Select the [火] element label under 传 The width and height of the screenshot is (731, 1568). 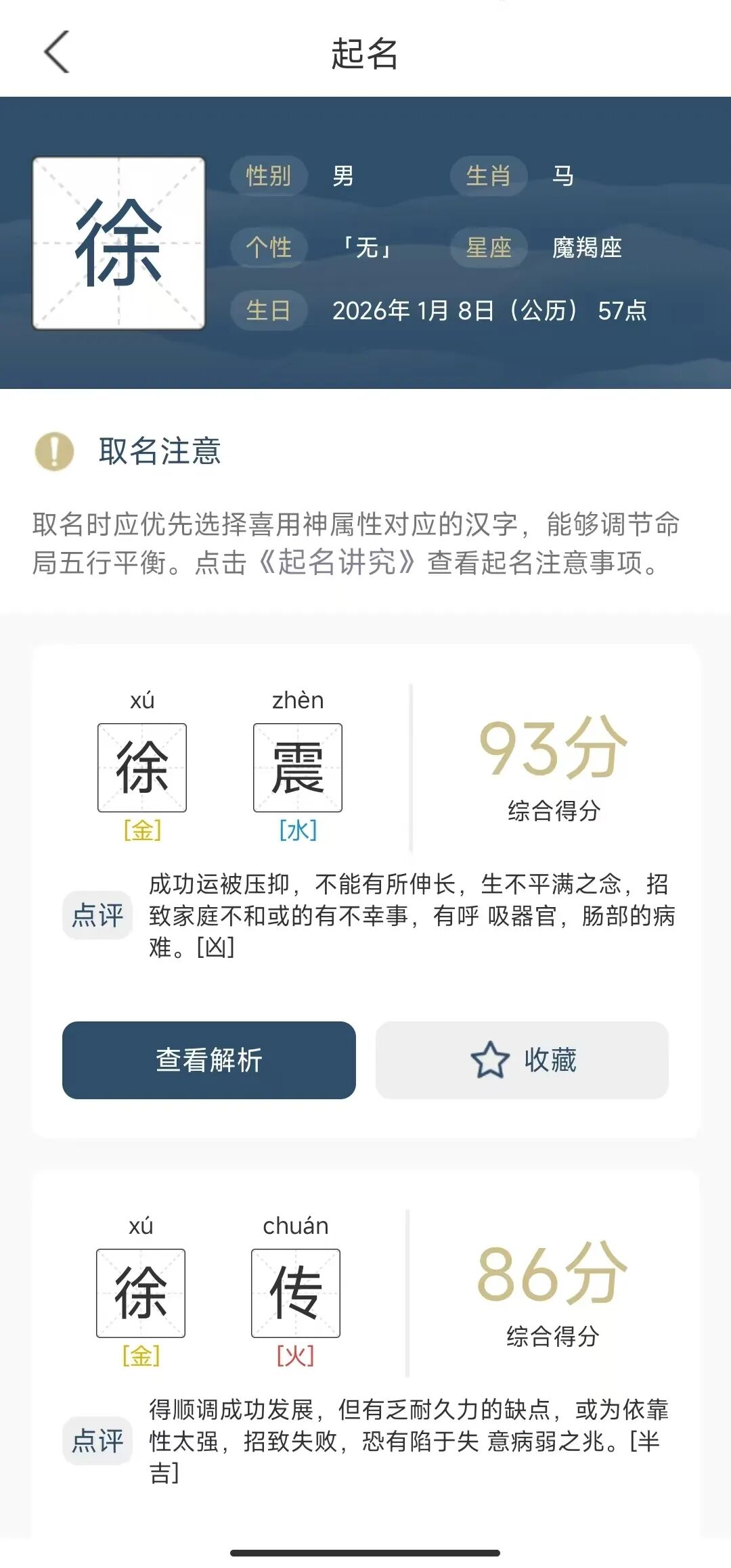(296, 1356)
